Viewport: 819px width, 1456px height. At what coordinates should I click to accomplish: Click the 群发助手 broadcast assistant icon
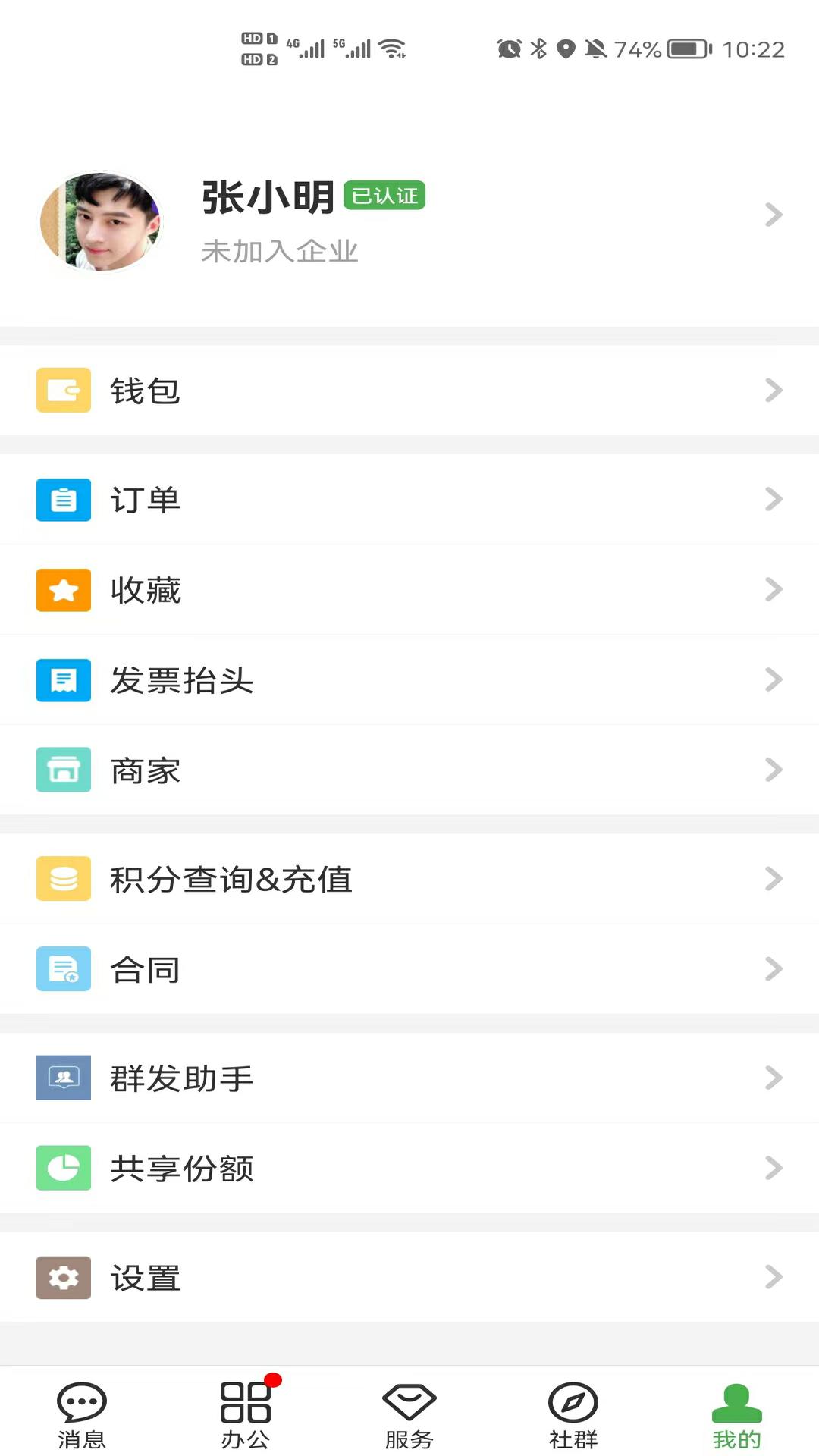coord(63,1078)
